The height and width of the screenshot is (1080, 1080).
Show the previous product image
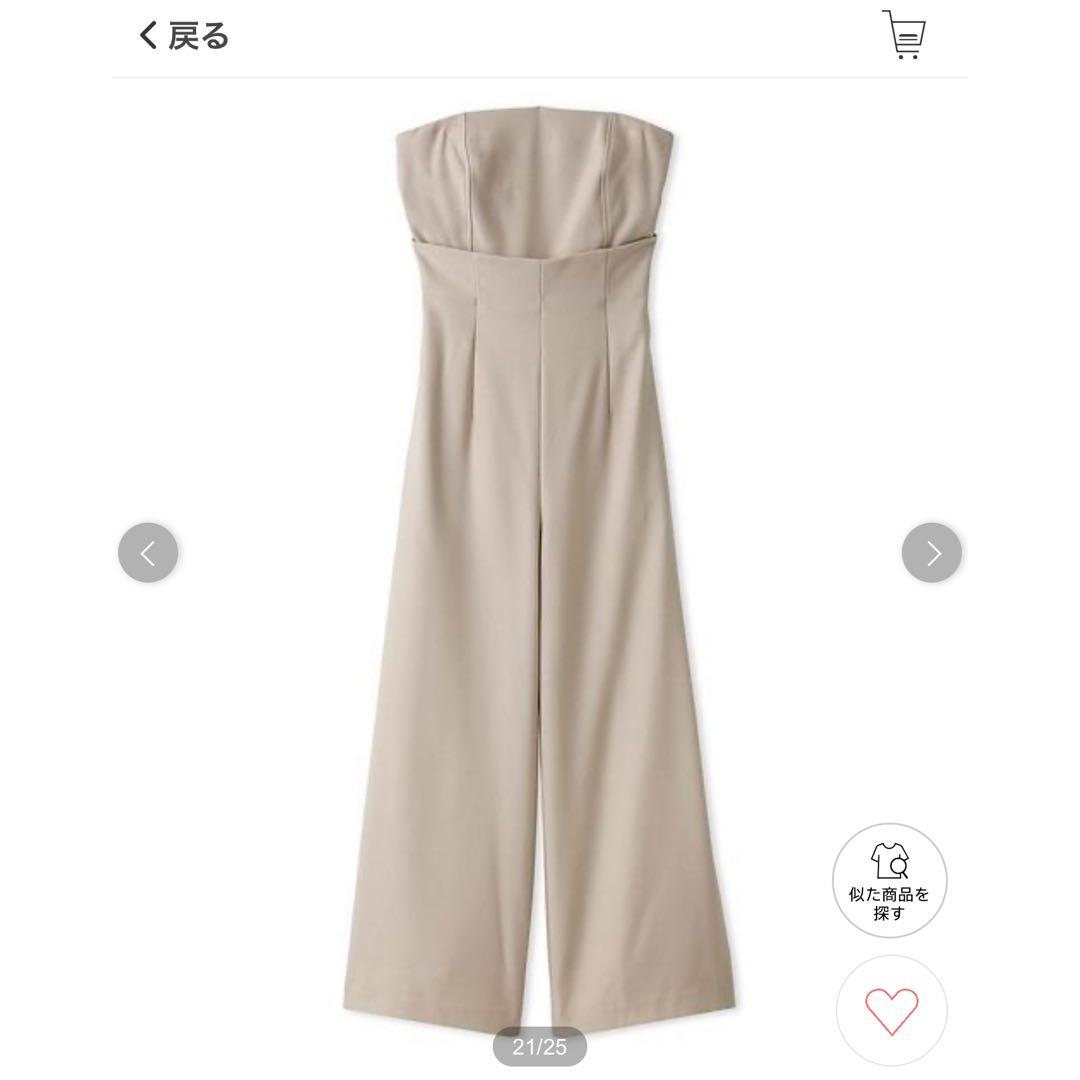[x=148, y=552]
